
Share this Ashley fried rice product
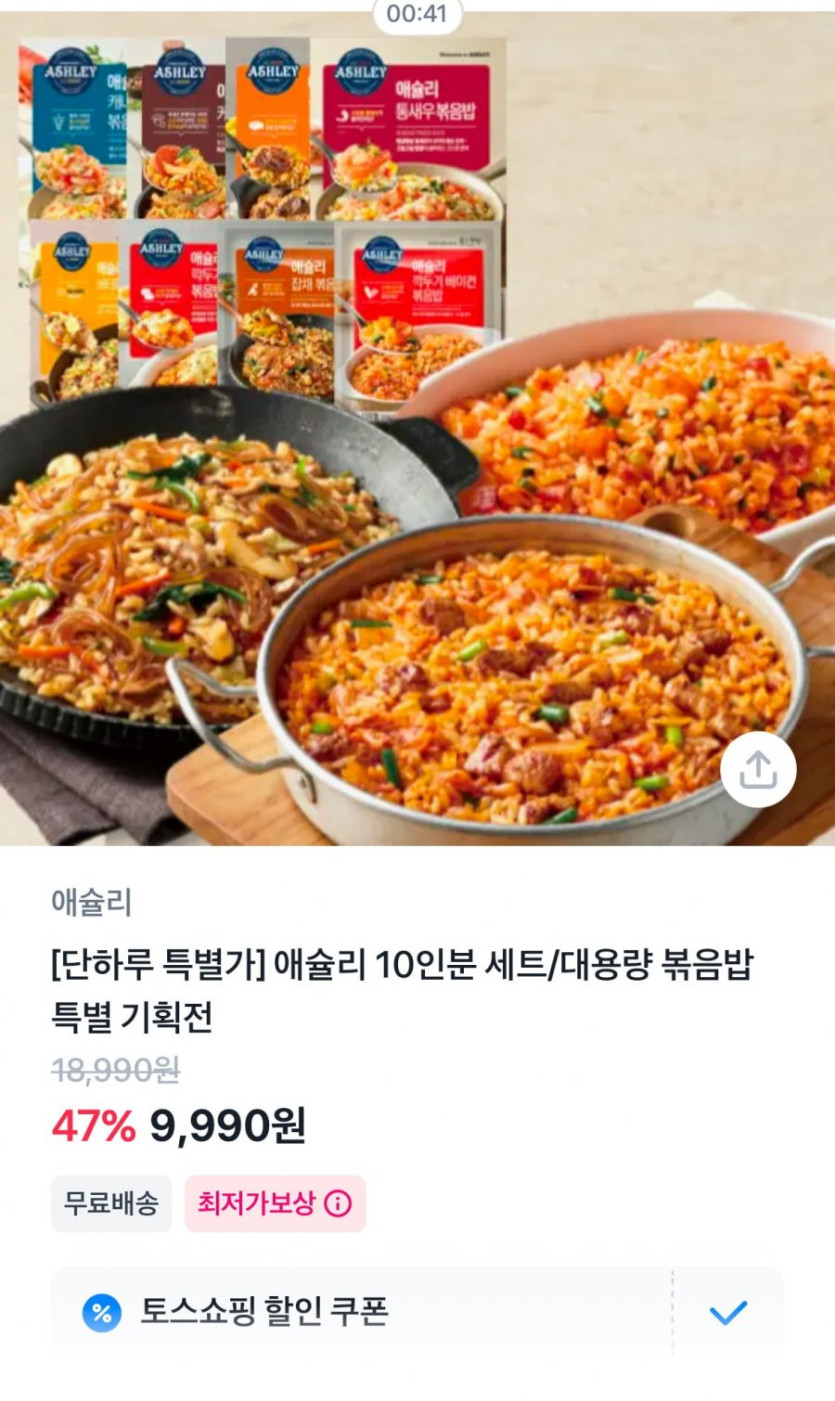(758, 769)
